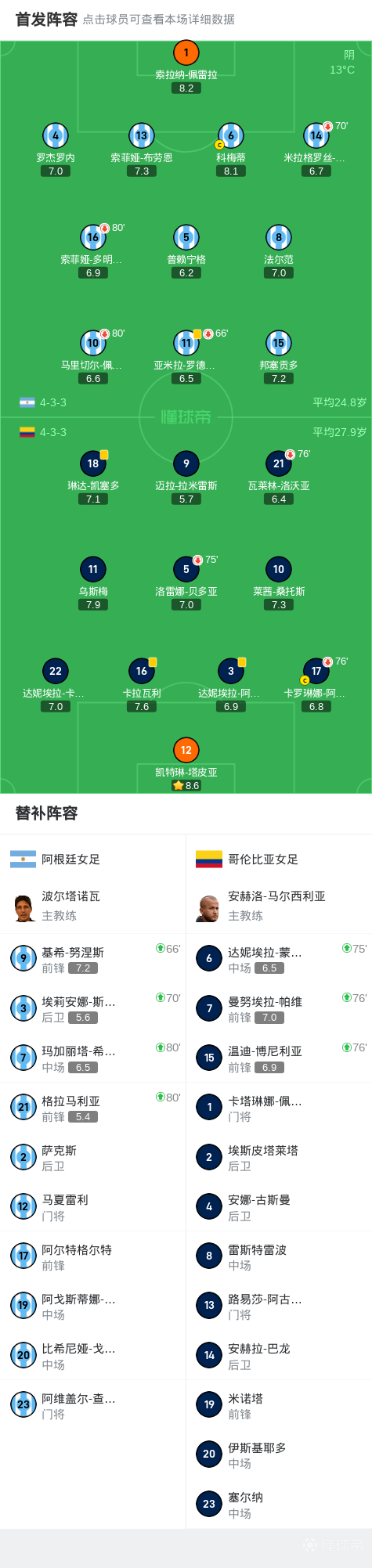Open player 邦塞贡多 number 15 stats
The width and height of the screenshot is (372, 1568).
point(278,357)
